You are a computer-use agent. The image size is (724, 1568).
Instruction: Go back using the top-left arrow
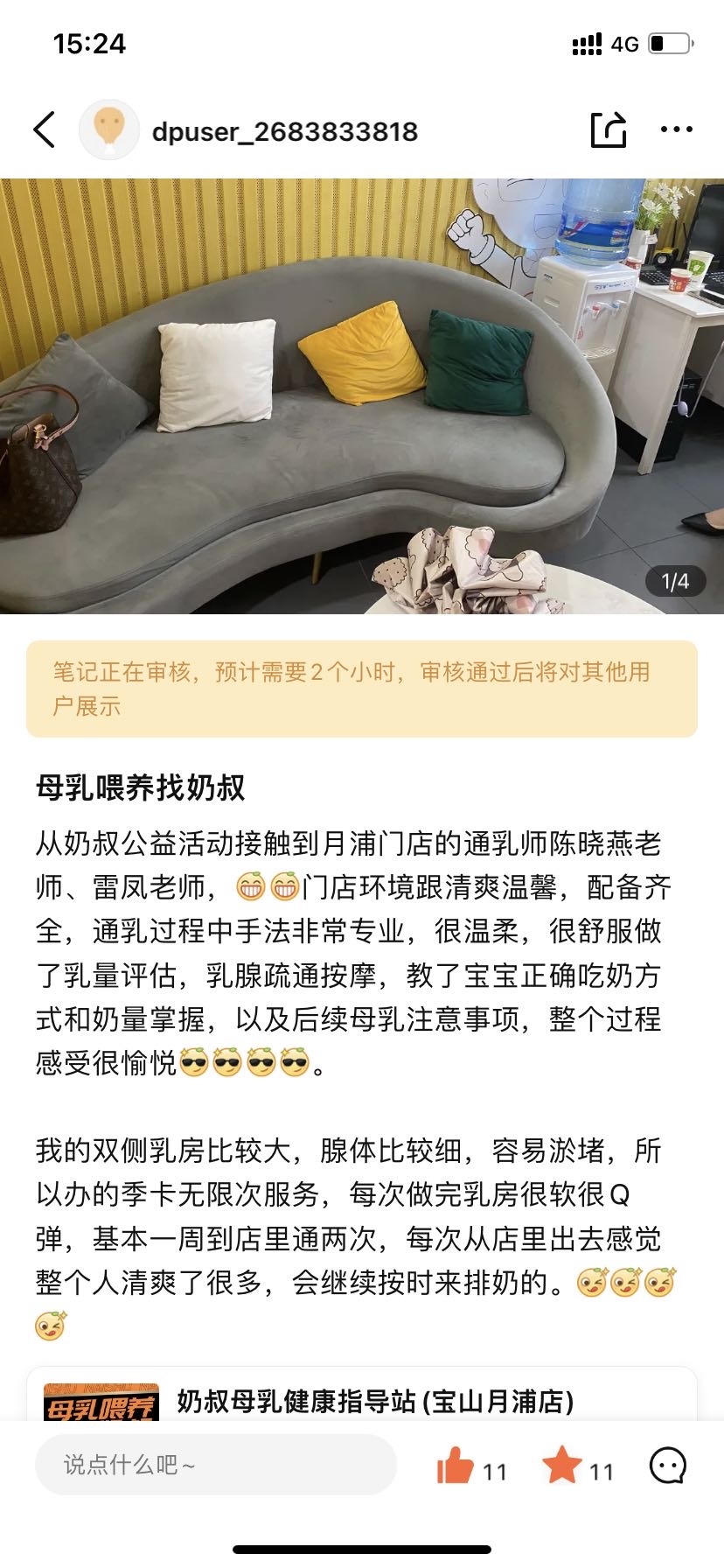pyautogui.click(x=45, y=130)
